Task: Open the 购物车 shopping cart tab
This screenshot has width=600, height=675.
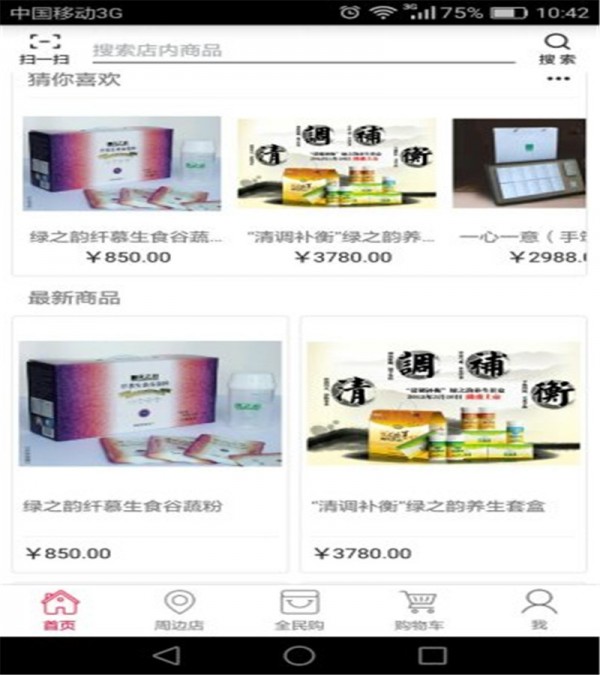Action: tap(417, 610)
